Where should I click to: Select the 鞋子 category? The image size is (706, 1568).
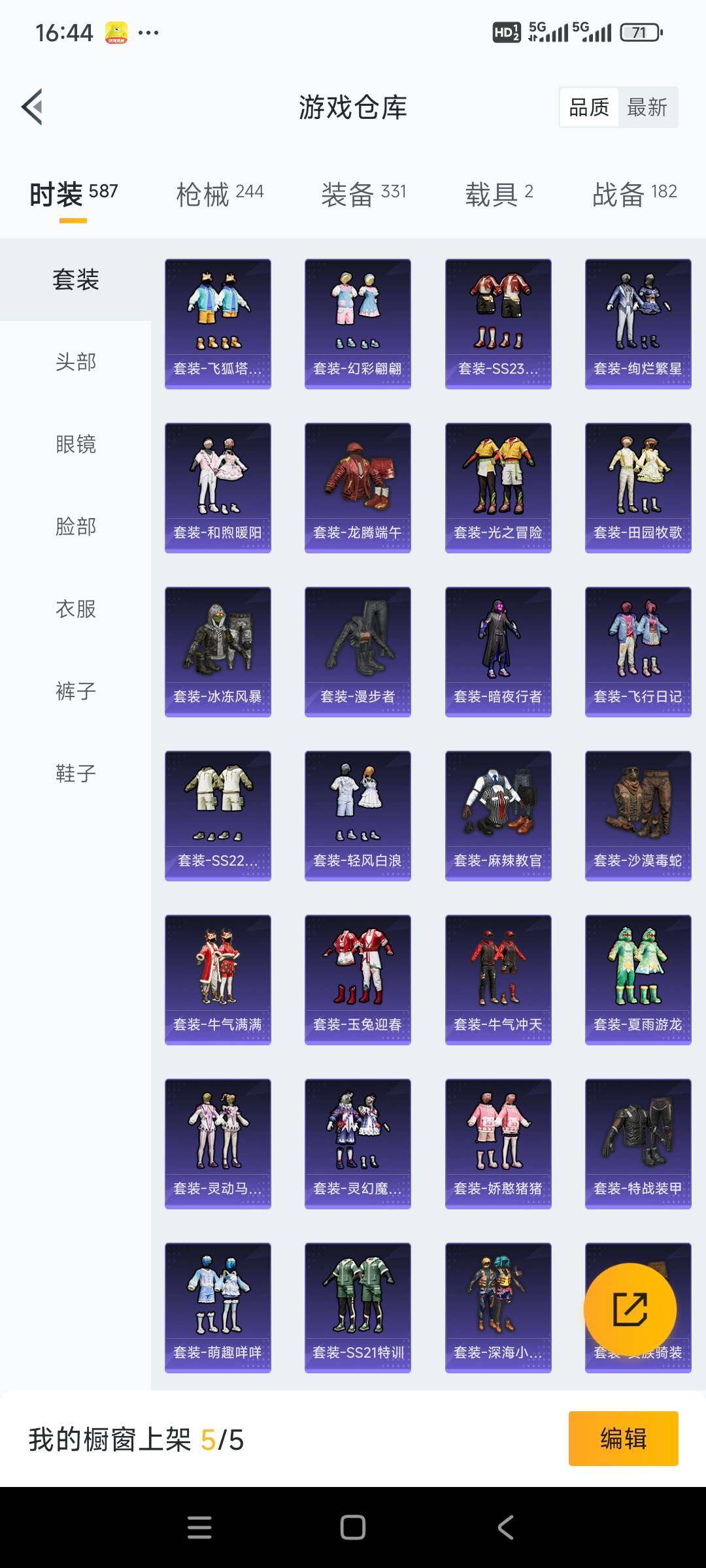pos(75,773)
